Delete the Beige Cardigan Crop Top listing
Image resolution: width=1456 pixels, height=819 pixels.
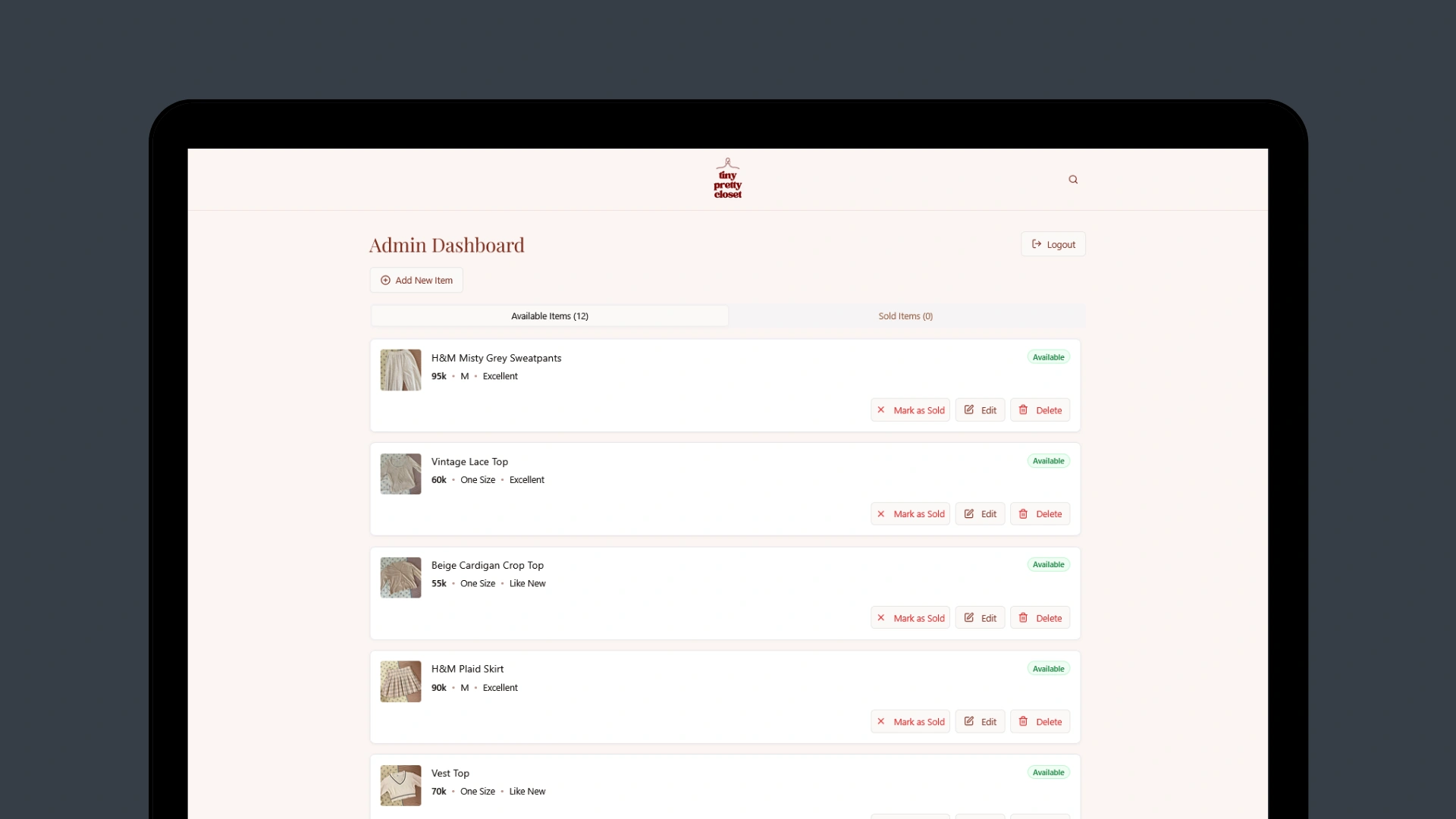point(1040,618)
